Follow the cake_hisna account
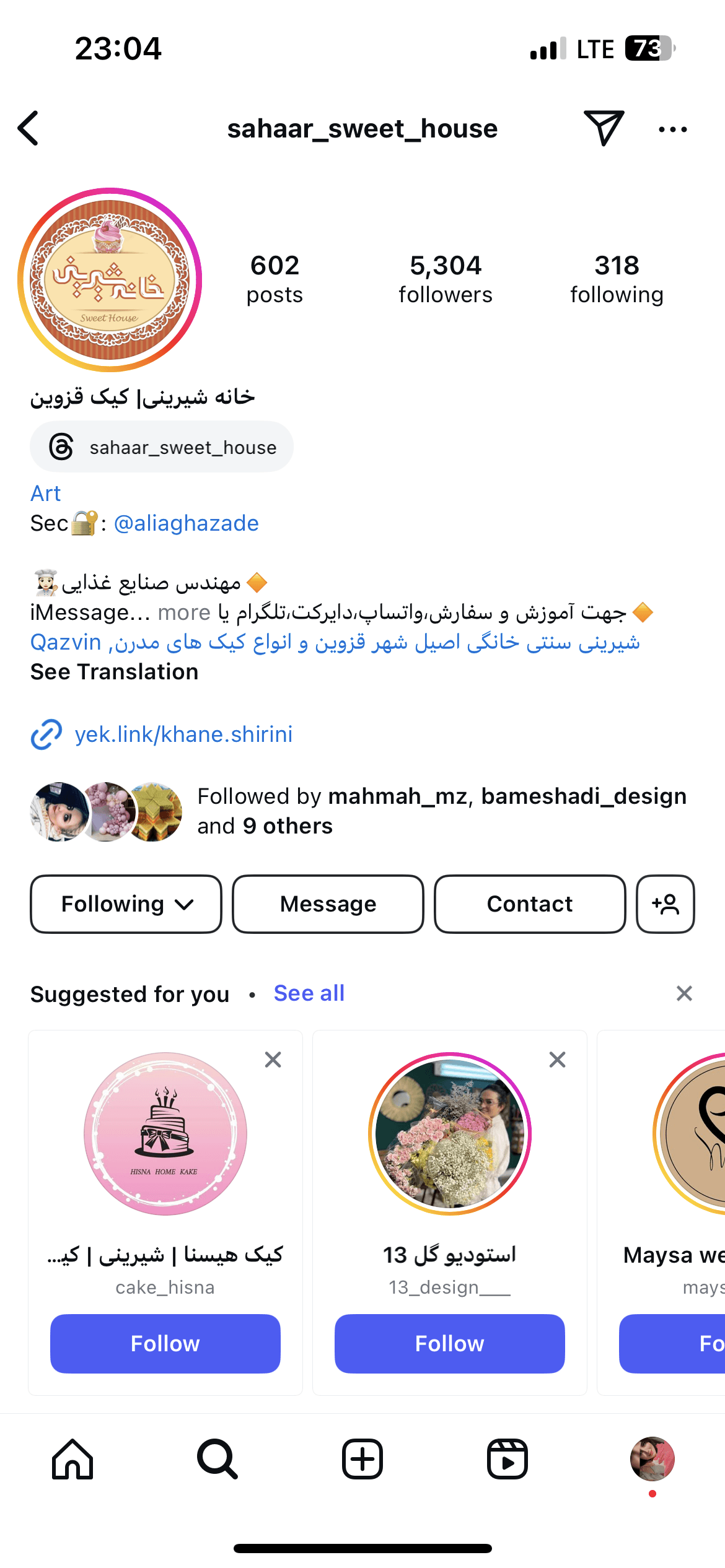 click(165, 1344)
